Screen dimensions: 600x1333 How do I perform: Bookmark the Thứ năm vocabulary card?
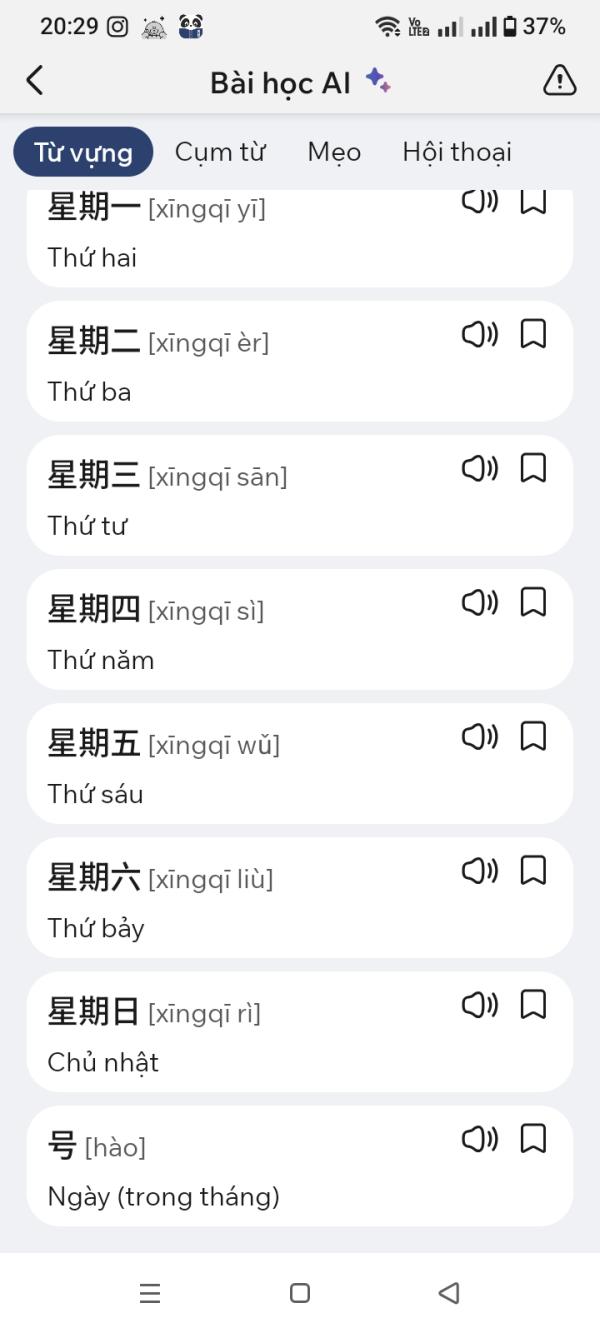(x=534, y=602)
